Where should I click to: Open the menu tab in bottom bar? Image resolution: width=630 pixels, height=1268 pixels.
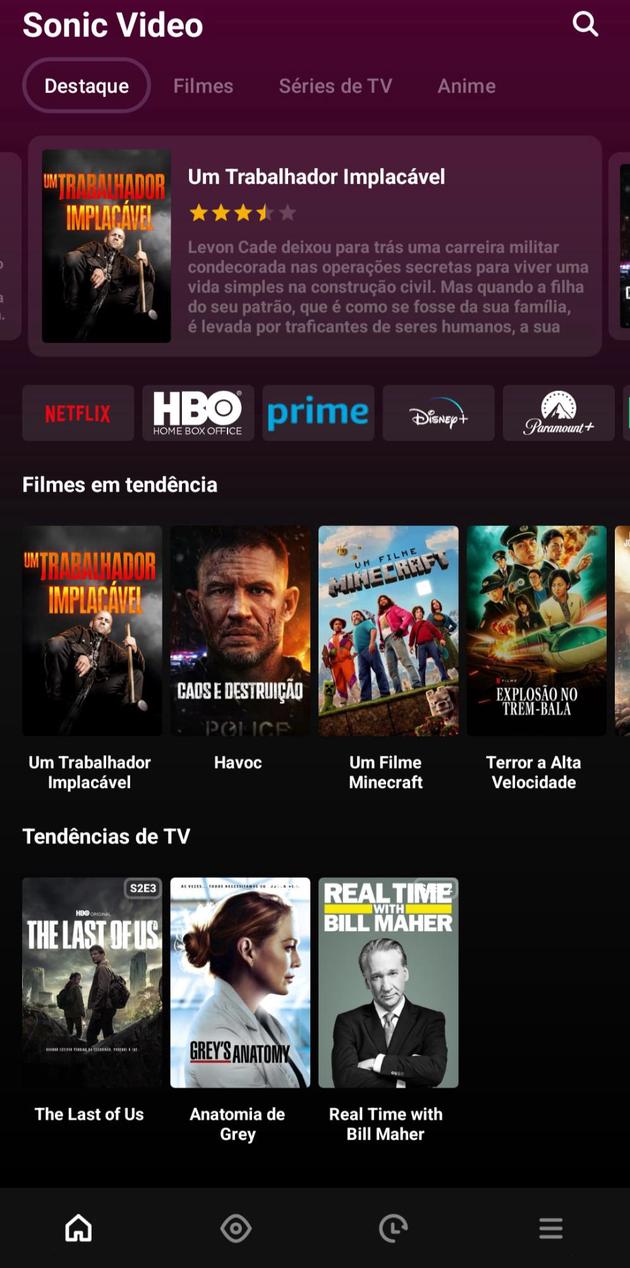pos(551,1228)
